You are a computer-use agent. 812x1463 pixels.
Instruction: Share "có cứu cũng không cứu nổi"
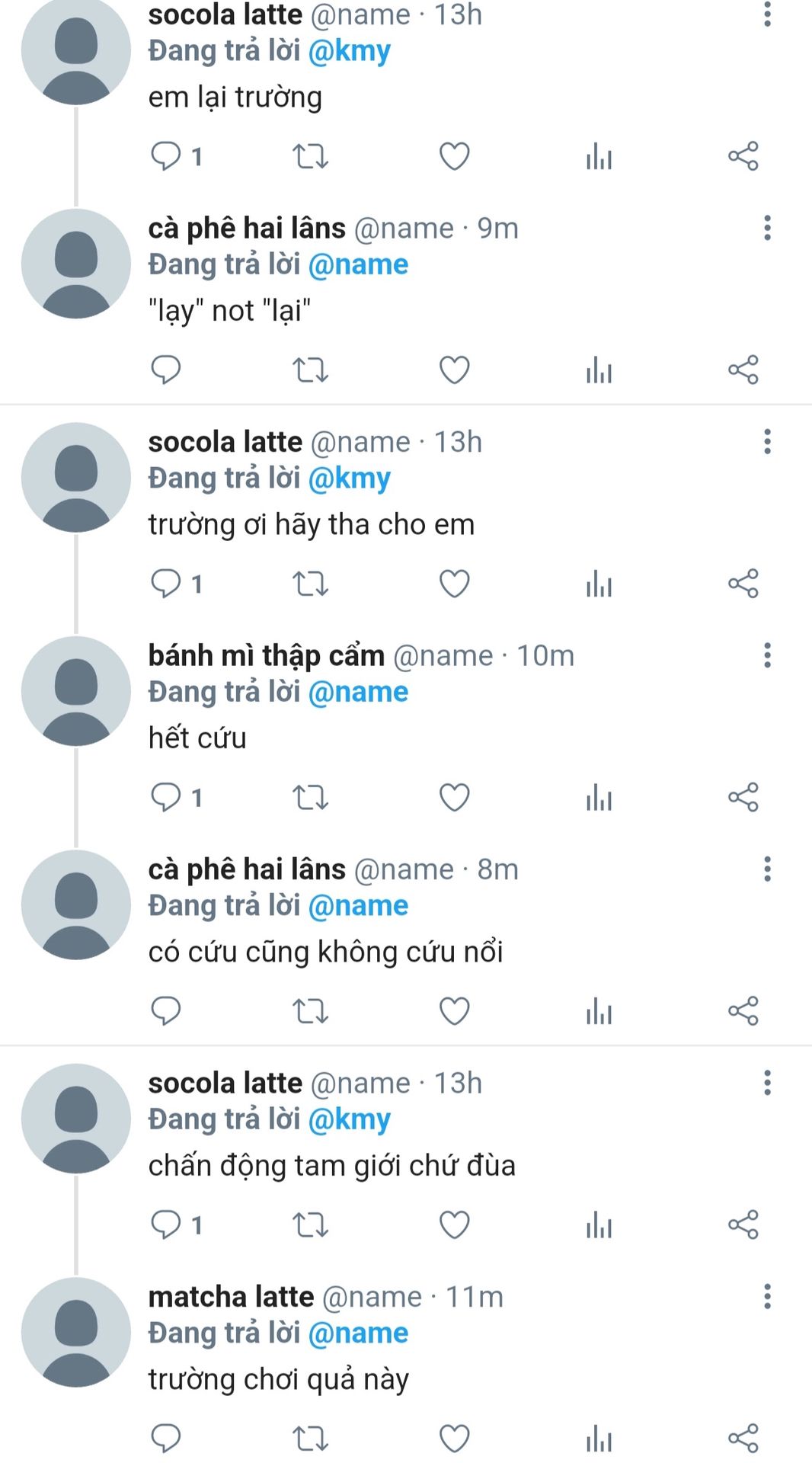743,1011
